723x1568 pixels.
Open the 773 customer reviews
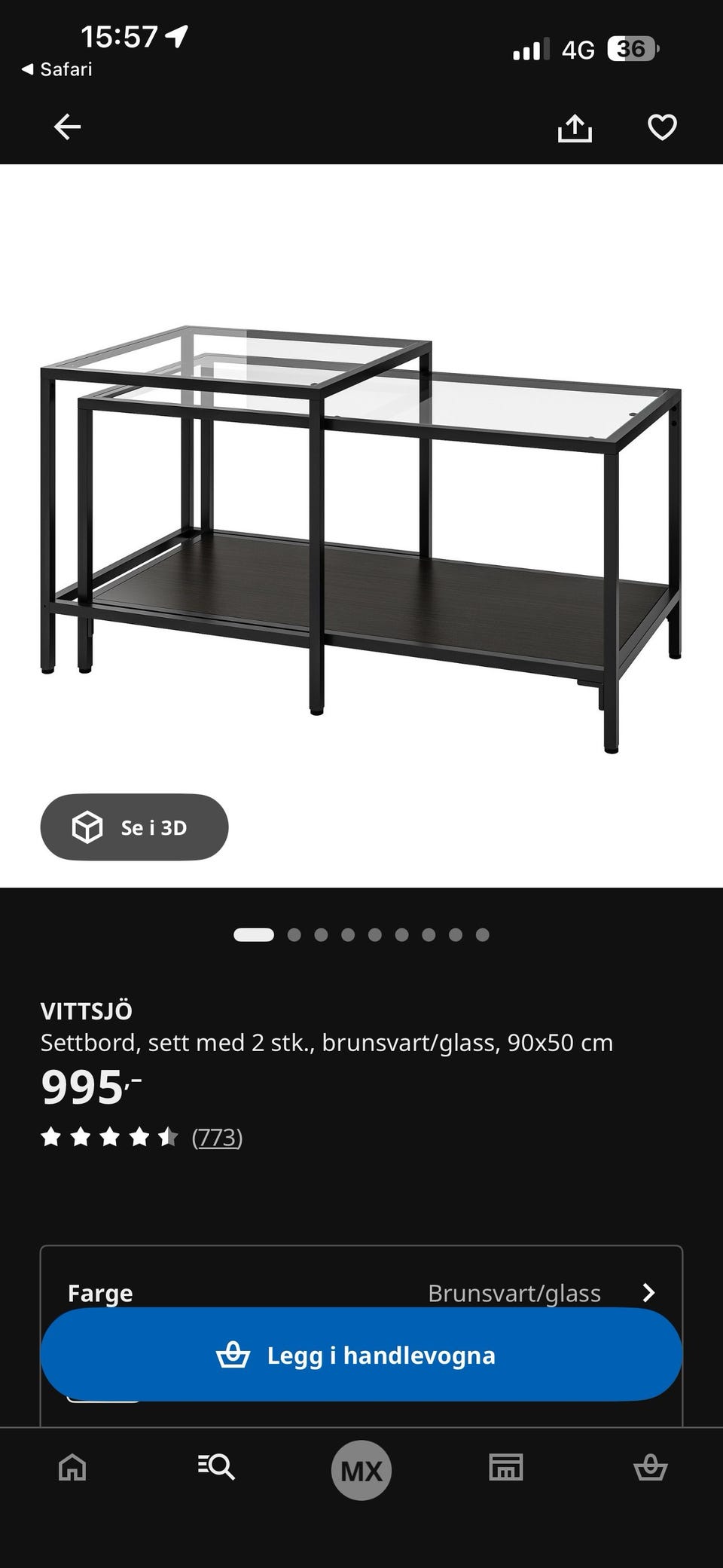point(217,1137)
